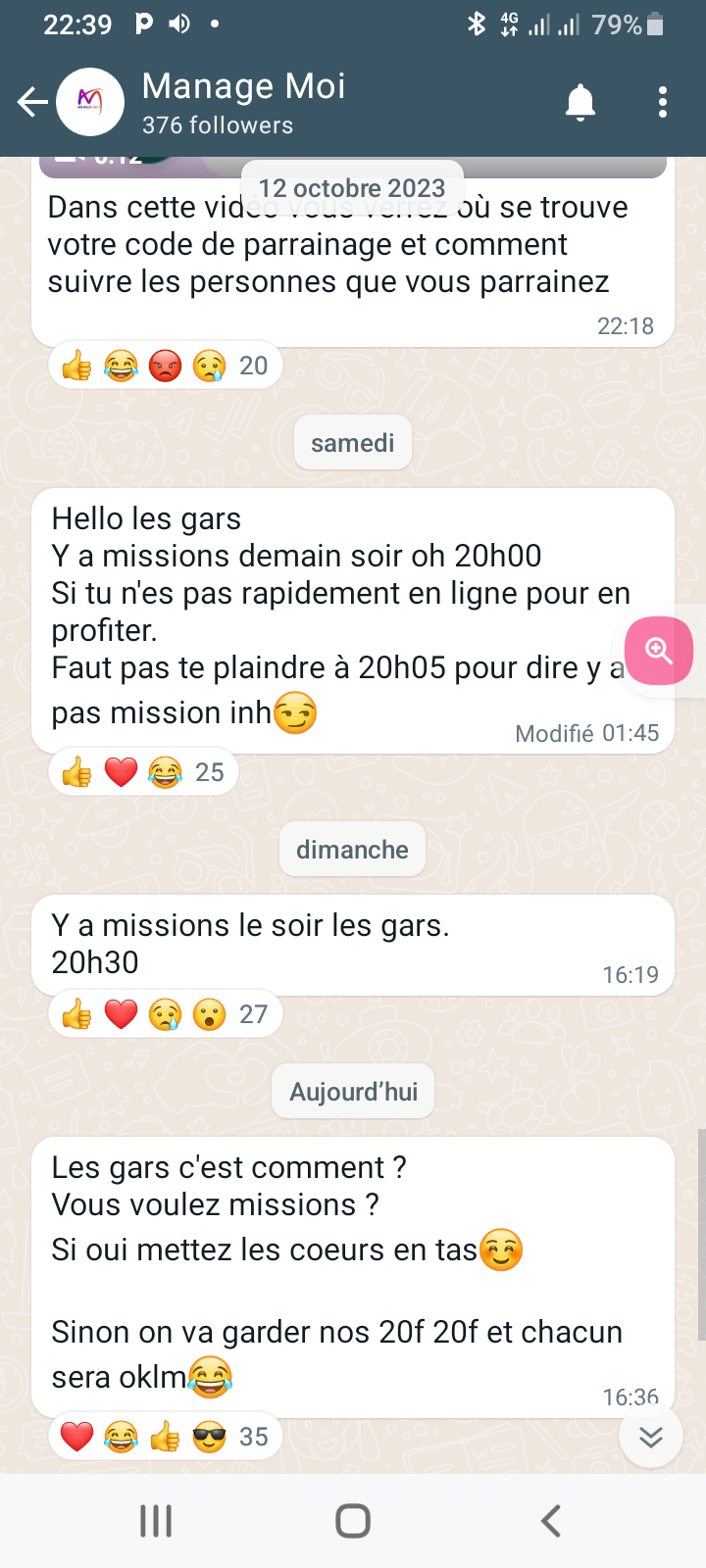Go back using the header arrow

click(32, 102)
